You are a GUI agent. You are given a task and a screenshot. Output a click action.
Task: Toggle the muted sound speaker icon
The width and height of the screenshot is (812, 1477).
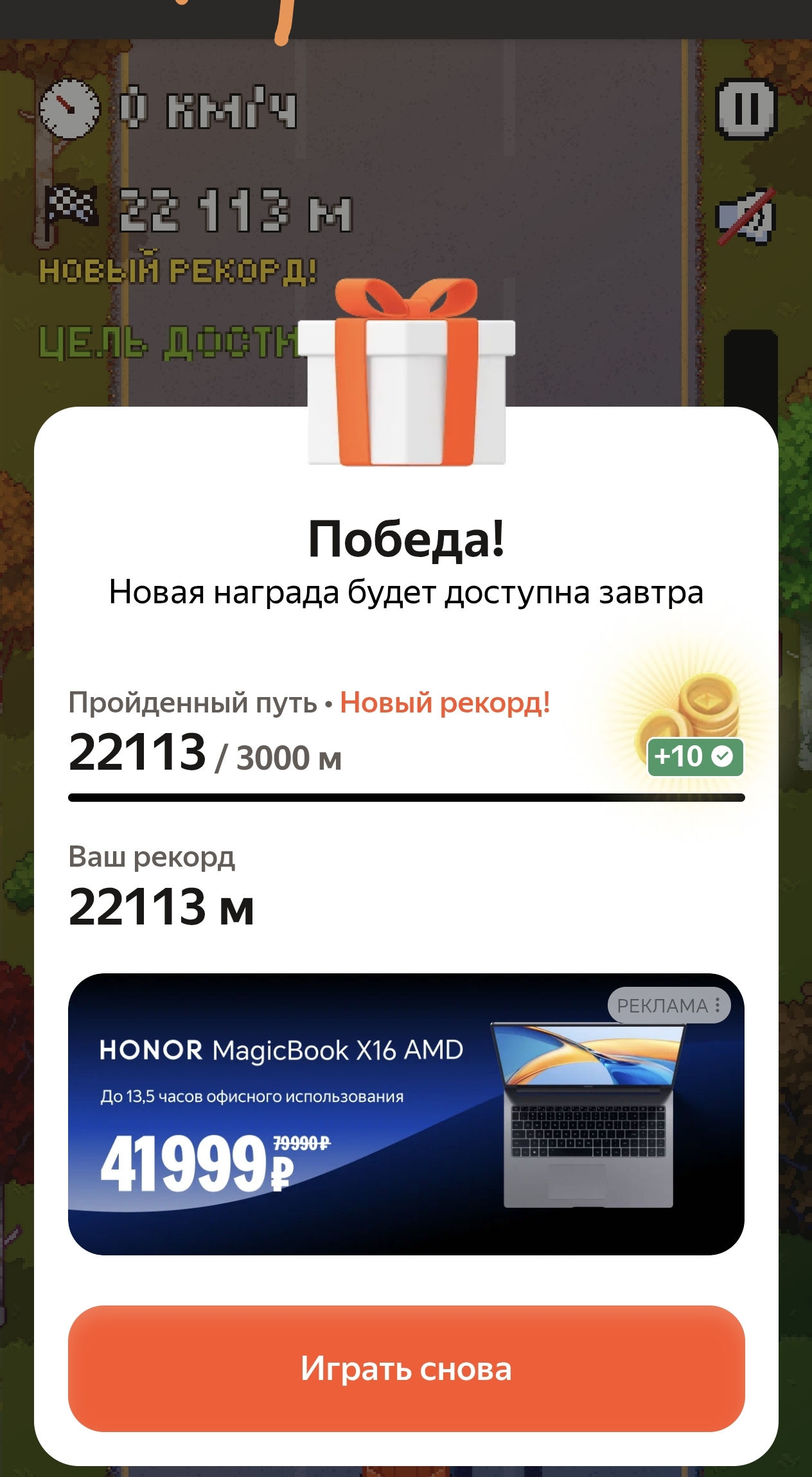746,217
